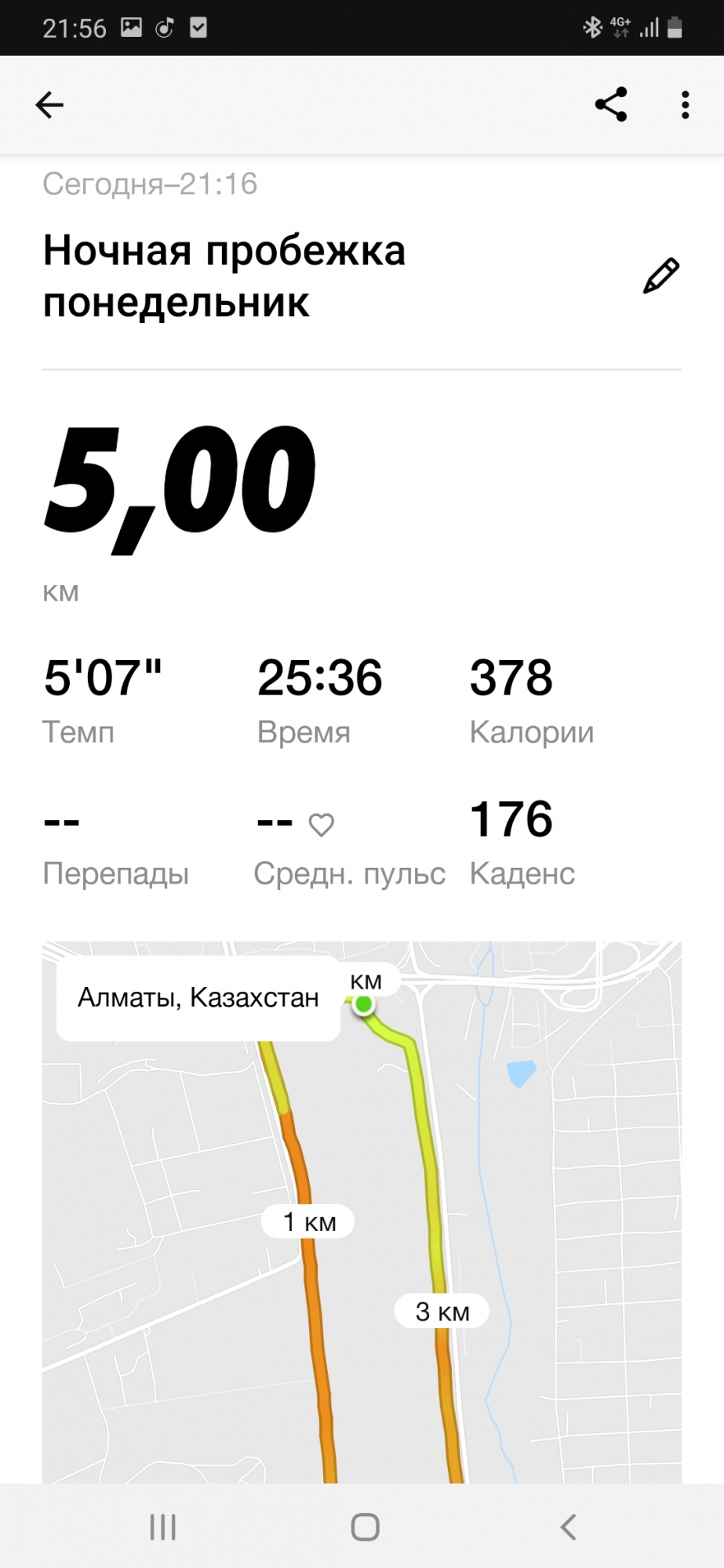Open the route map of Алматы, Казахстан
The width and height of the screenshot is (724, 1568).
361,1254
